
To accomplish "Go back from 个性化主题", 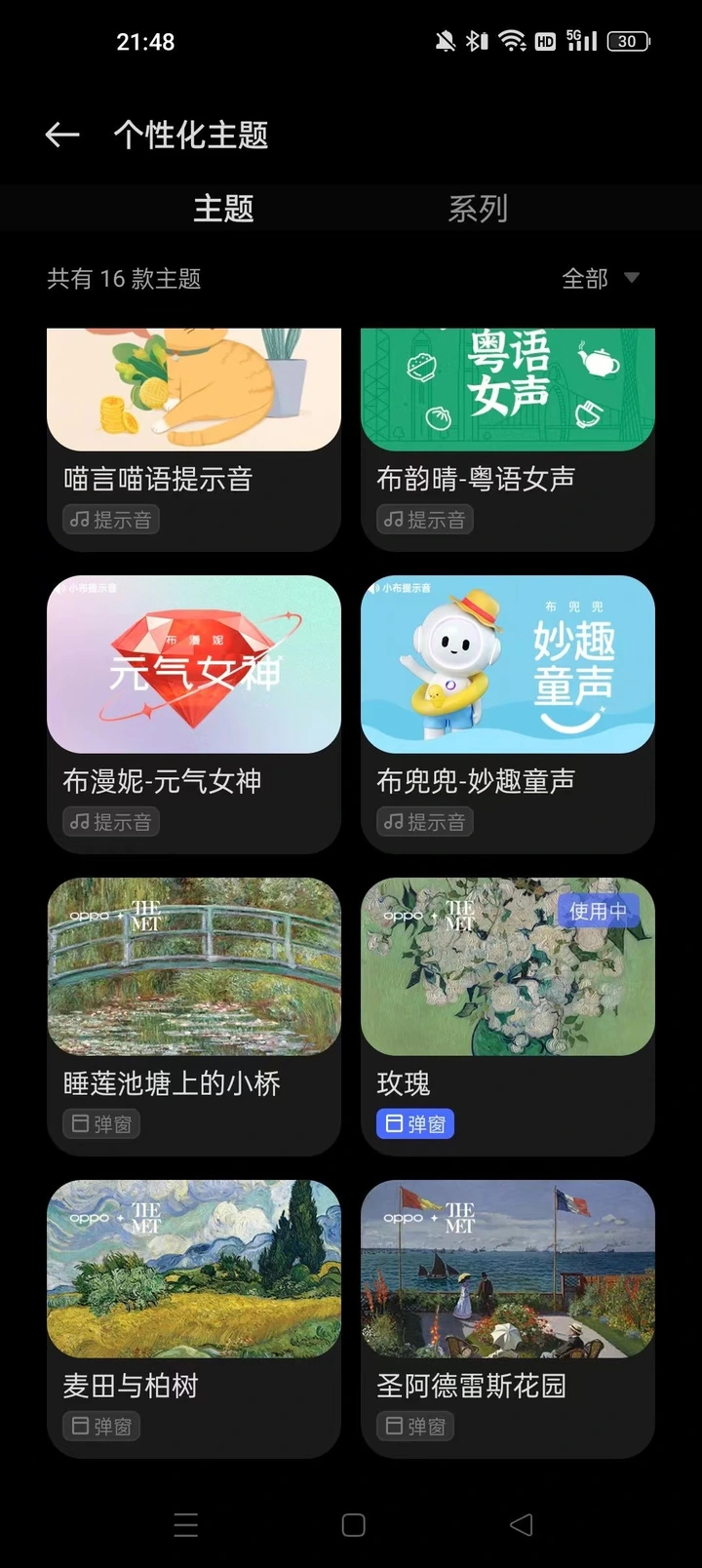I will coord(62,135).
